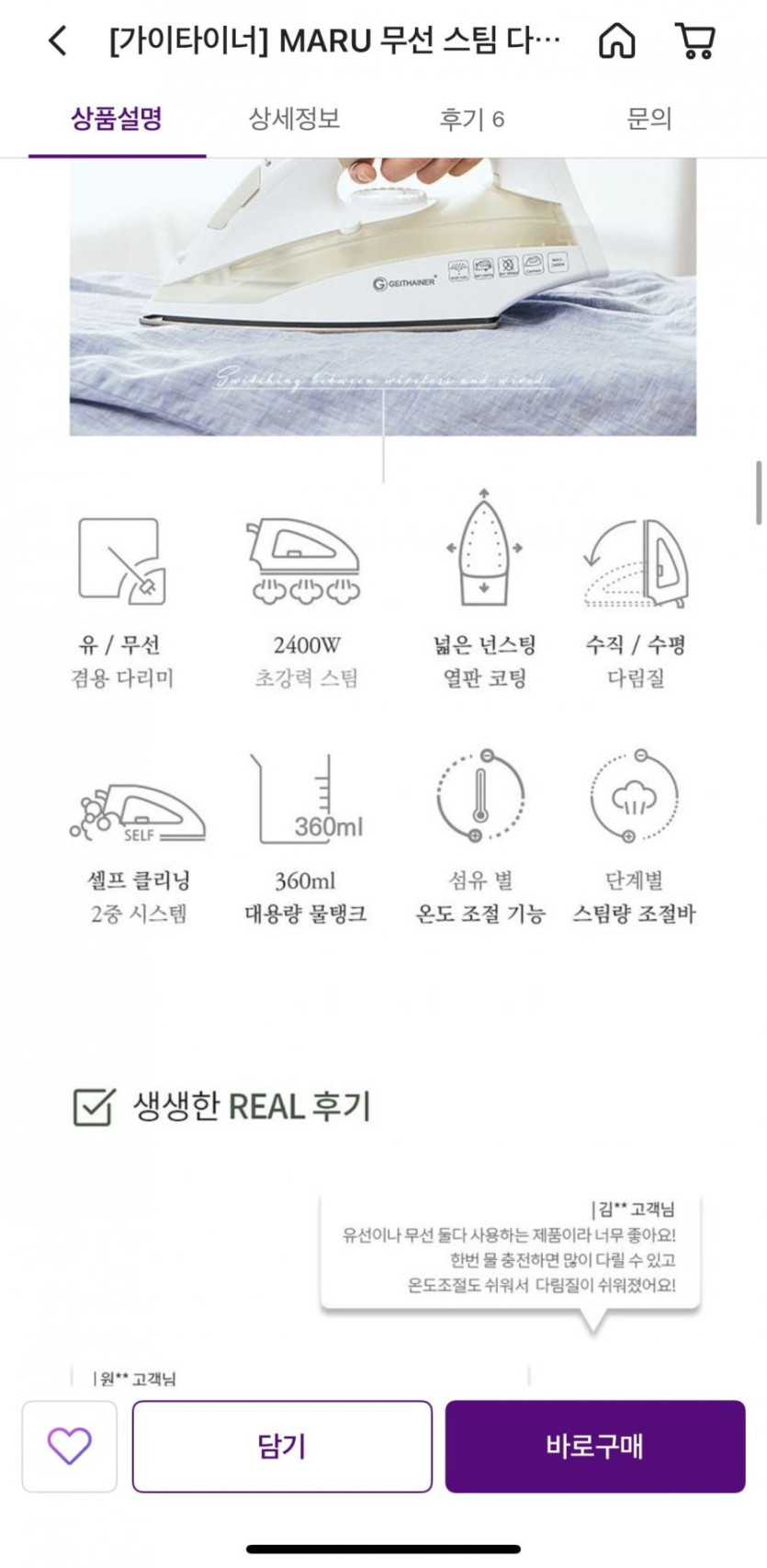
Task: Switch to the 문의 tab
Action: (x=649, y=119)
